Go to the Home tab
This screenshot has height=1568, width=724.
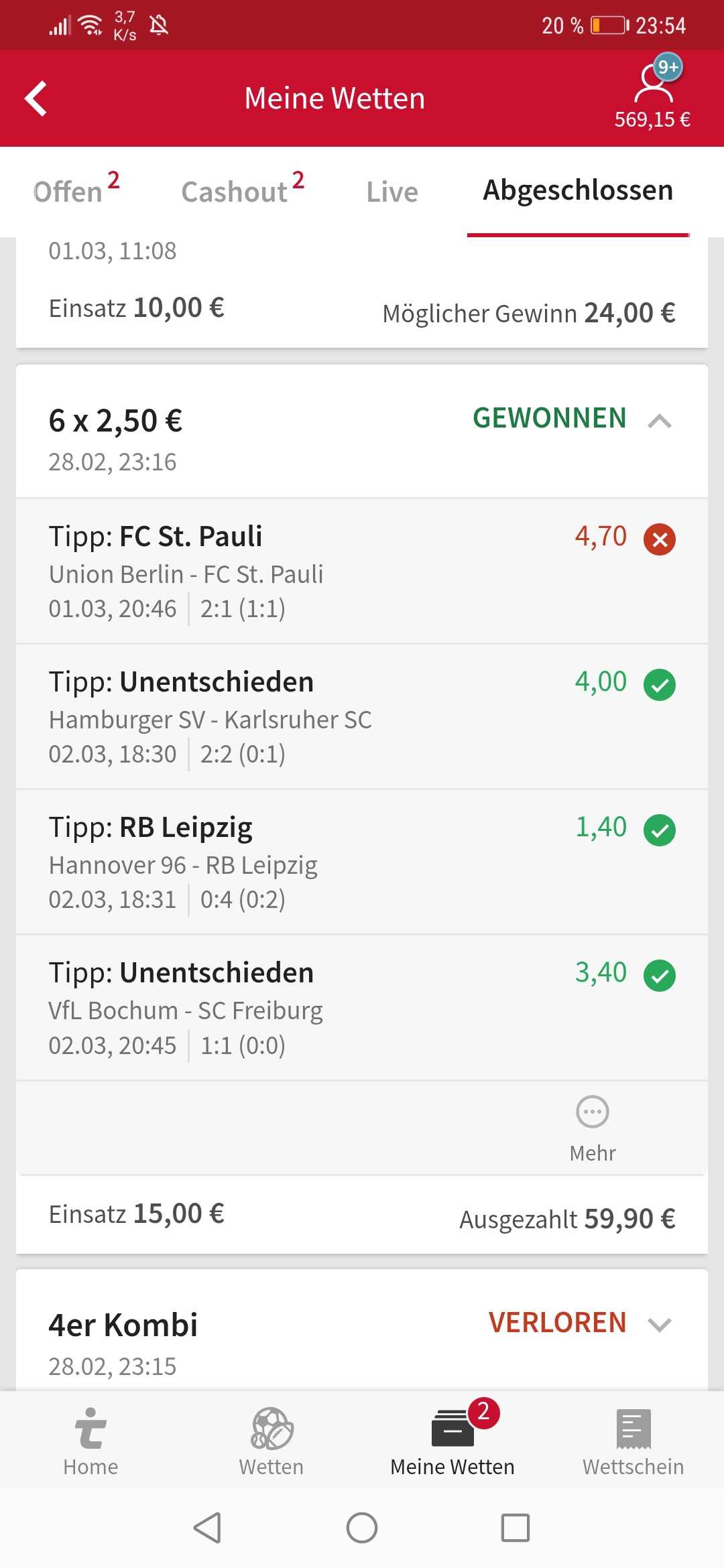tap(90, 1442)
